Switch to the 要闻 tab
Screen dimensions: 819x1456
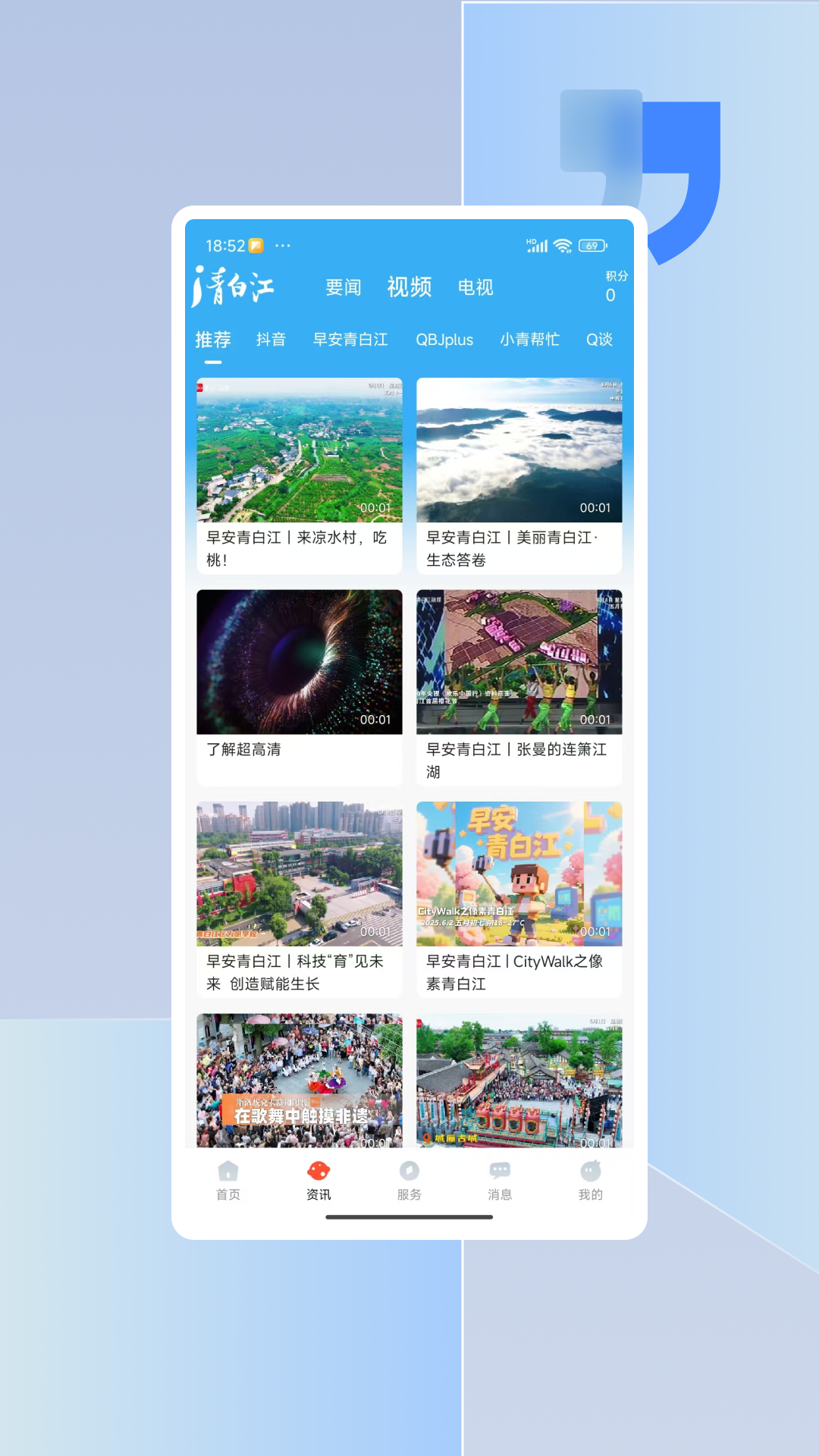(342, 287)
